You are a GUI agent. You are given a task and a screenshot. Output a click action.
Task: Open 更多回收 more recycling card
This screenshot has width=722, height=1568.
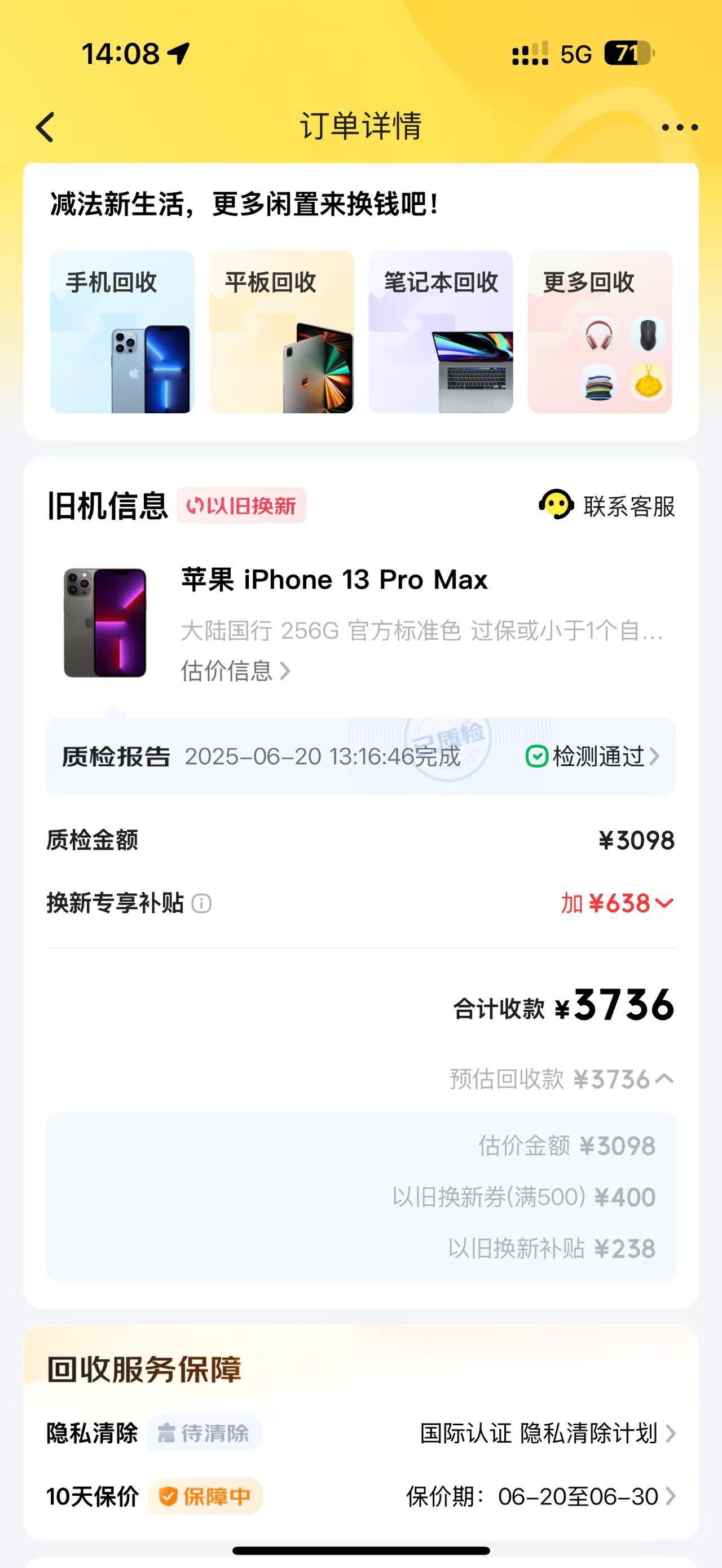(x=600, y=332)
